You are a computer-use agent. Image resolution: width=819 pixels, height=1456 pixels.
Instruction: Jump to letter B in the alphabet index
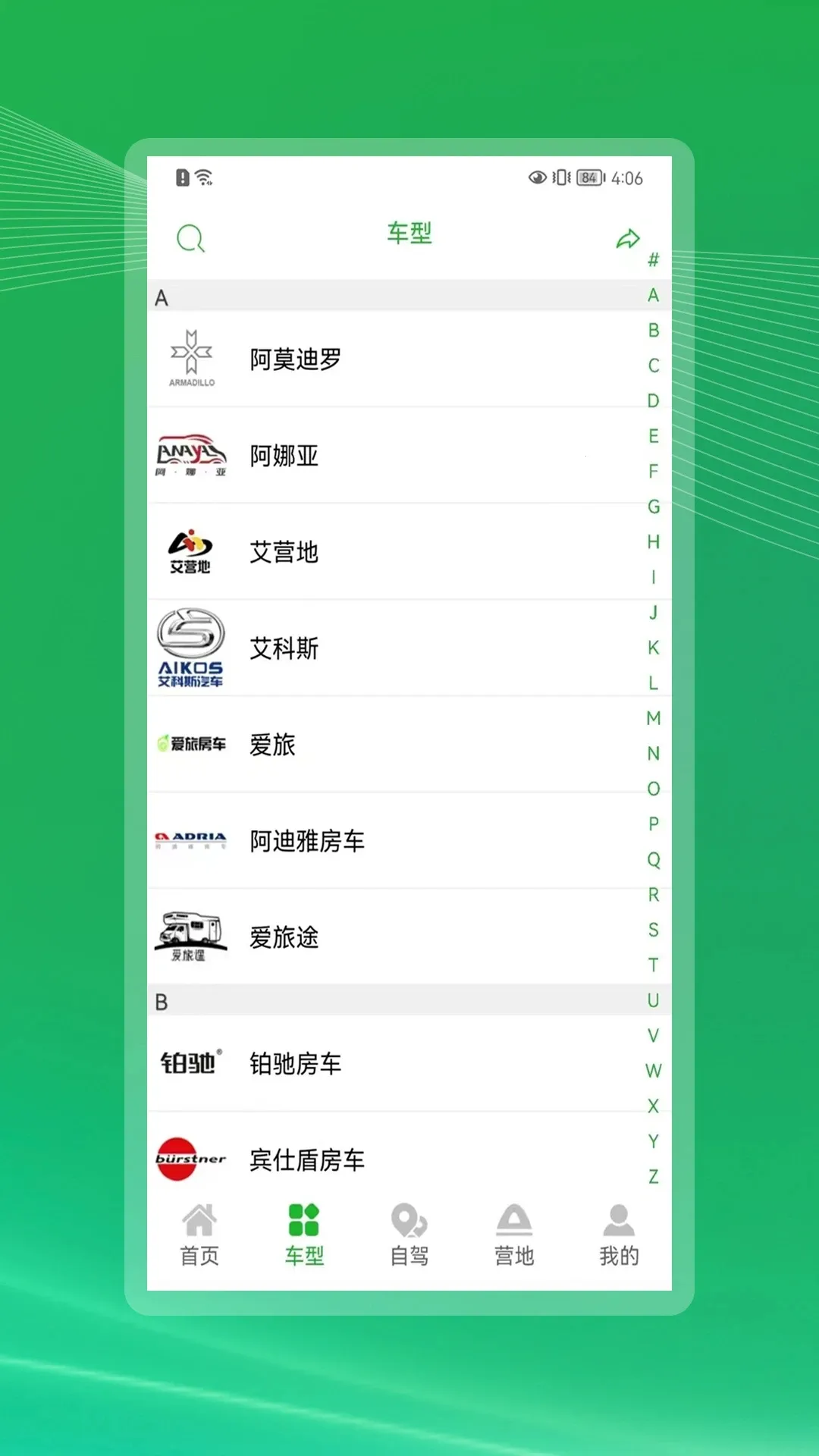pos(653,331)
